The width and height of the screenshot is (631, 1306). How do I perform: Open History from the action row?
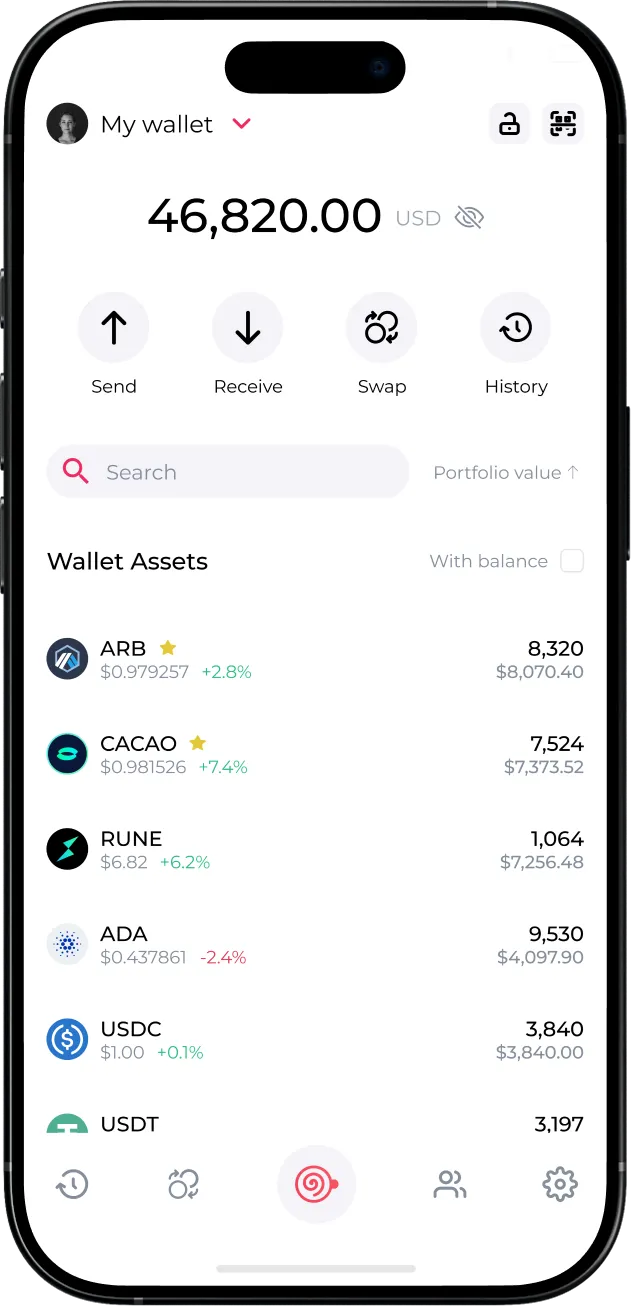pyautogui.click(x=516, y=328)
